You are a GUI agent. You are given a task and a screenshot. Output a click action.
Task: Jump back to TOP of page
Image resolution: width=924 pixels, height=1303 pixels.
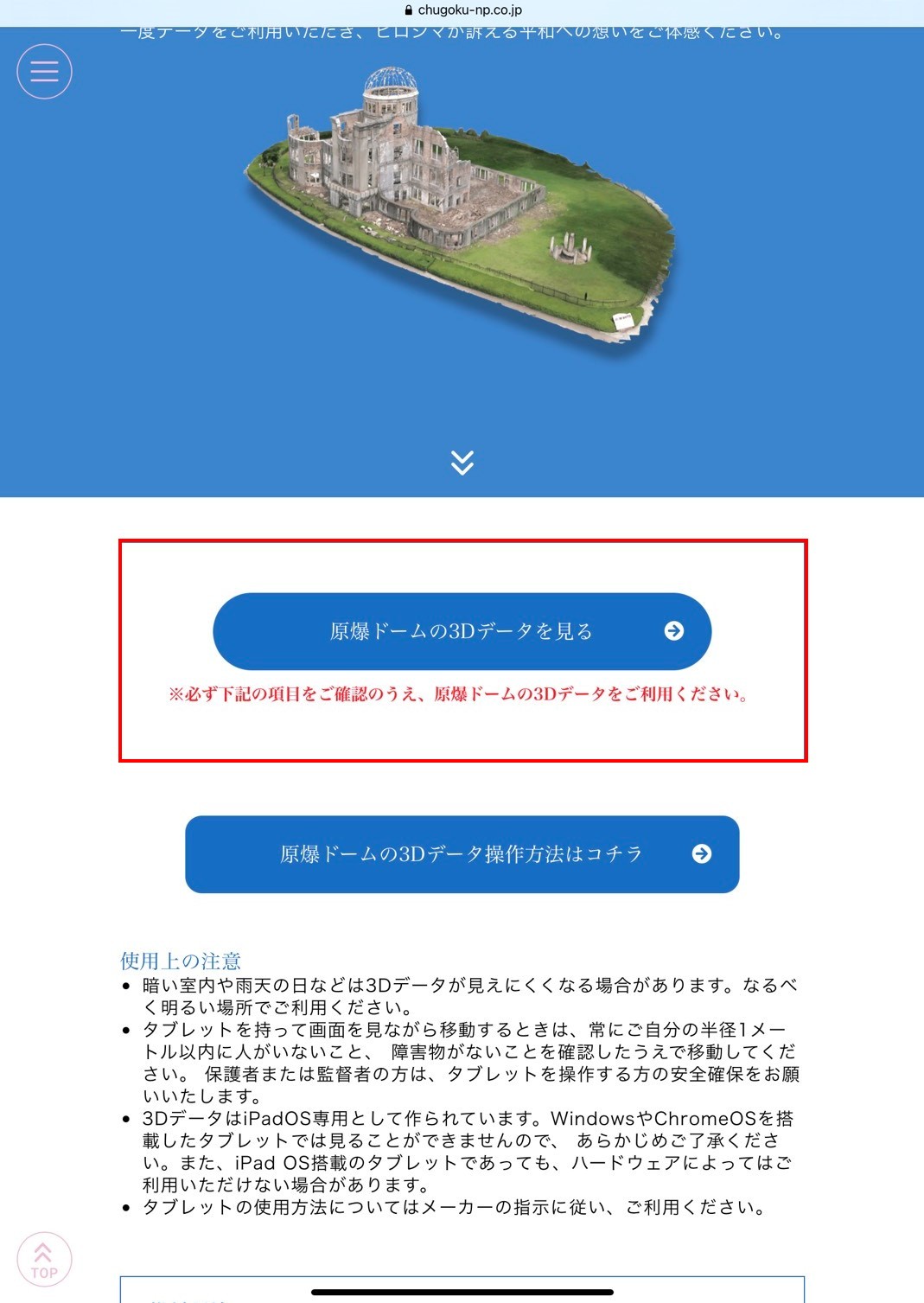pyautogui.click(x=44, y=1259)
